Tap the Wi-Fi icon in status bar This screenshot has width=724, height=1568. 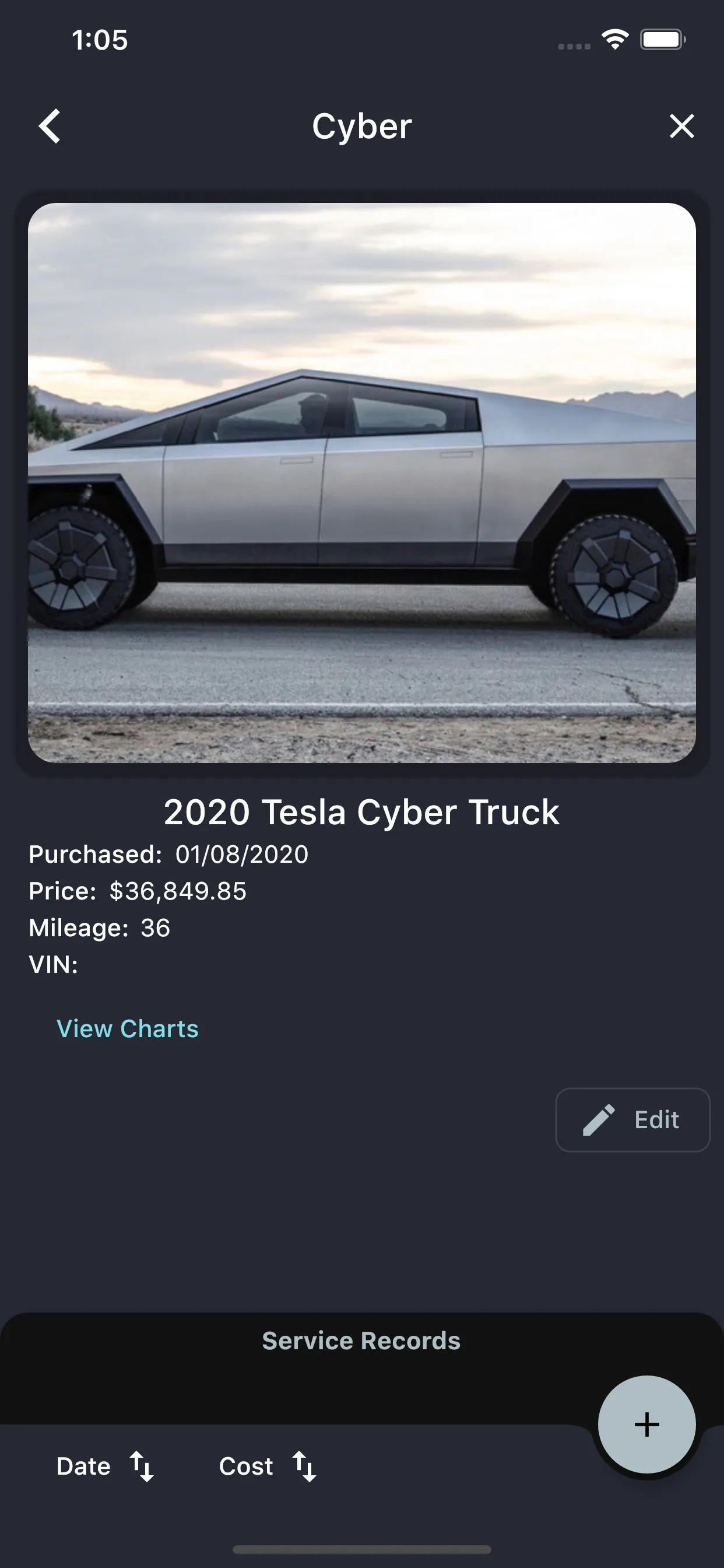click(x=614, y=39)
